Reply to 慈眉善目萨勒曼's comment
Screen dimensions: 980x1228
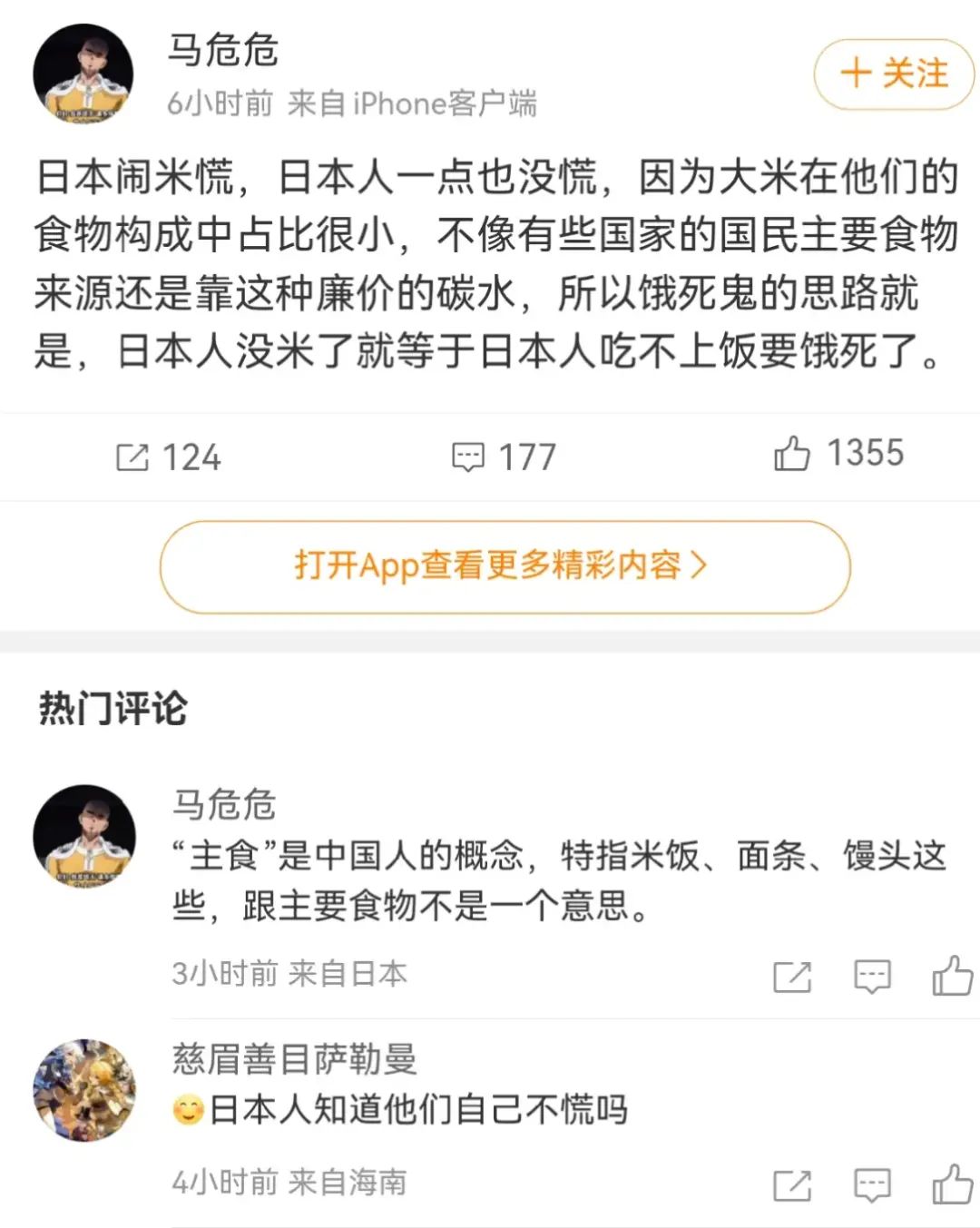[872, 1185]
